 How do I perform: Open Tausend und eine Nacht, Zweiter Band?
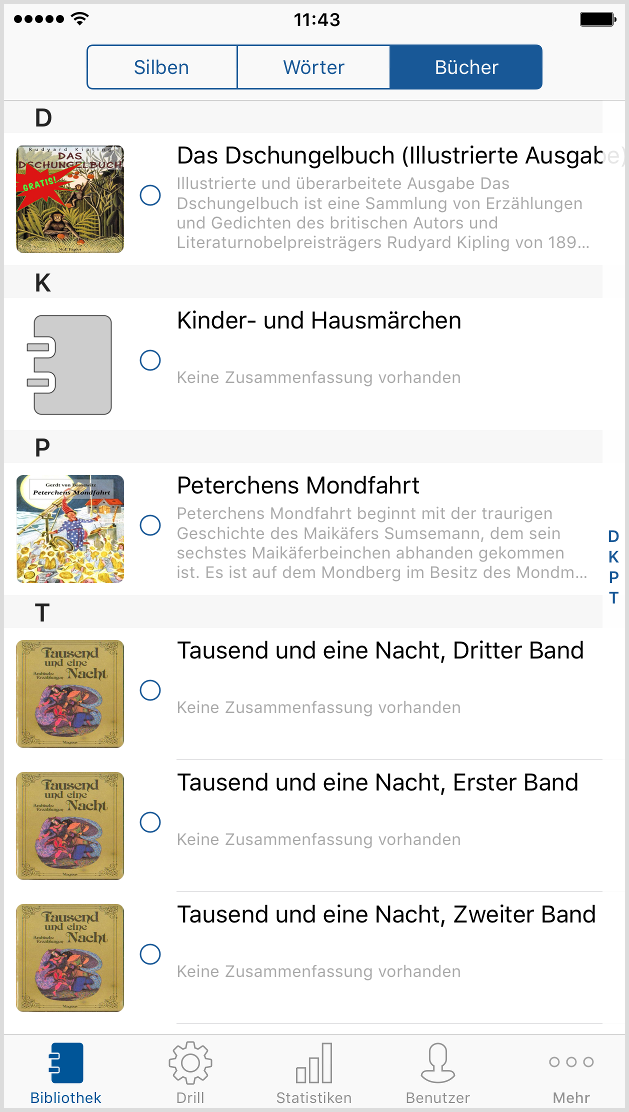click(x=386, y=915)
